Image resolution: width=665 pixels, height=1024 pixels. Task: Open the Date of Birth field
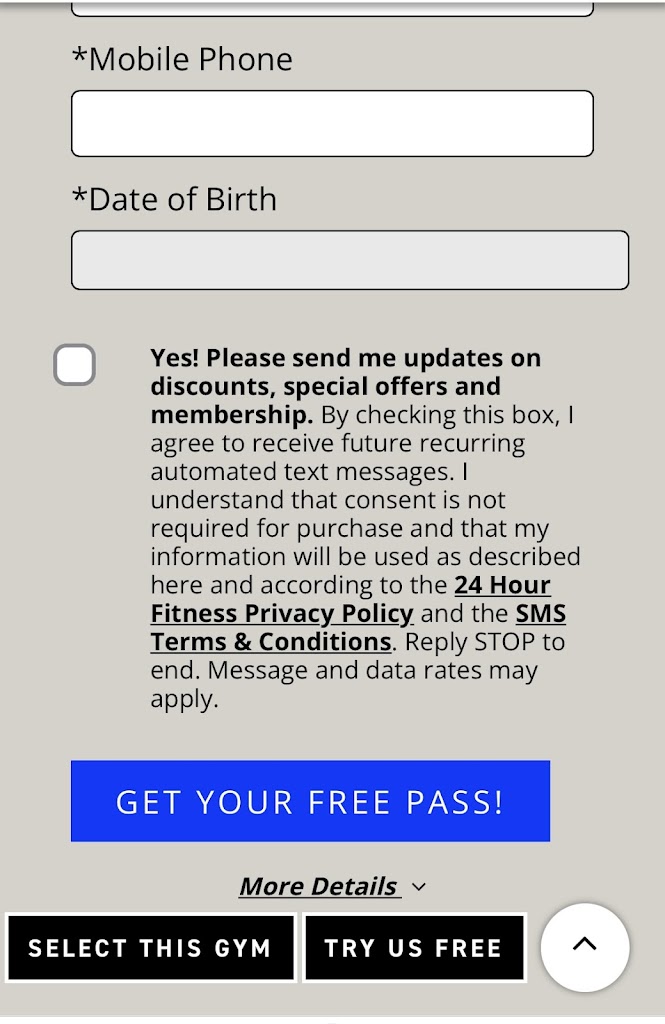350,260
